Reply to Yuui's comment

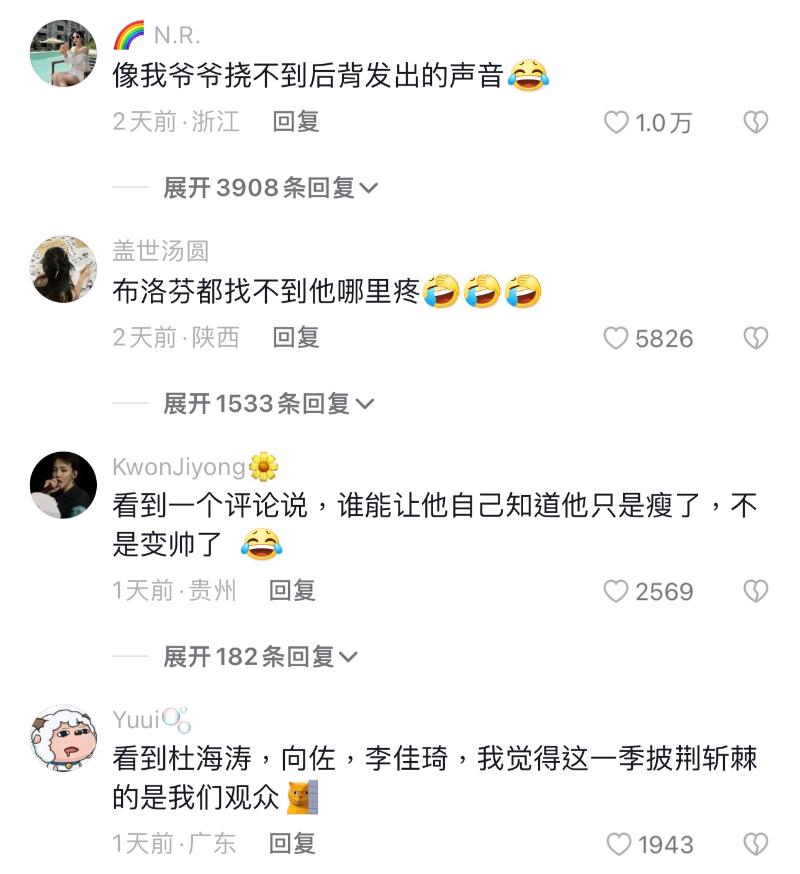point(294,844)
